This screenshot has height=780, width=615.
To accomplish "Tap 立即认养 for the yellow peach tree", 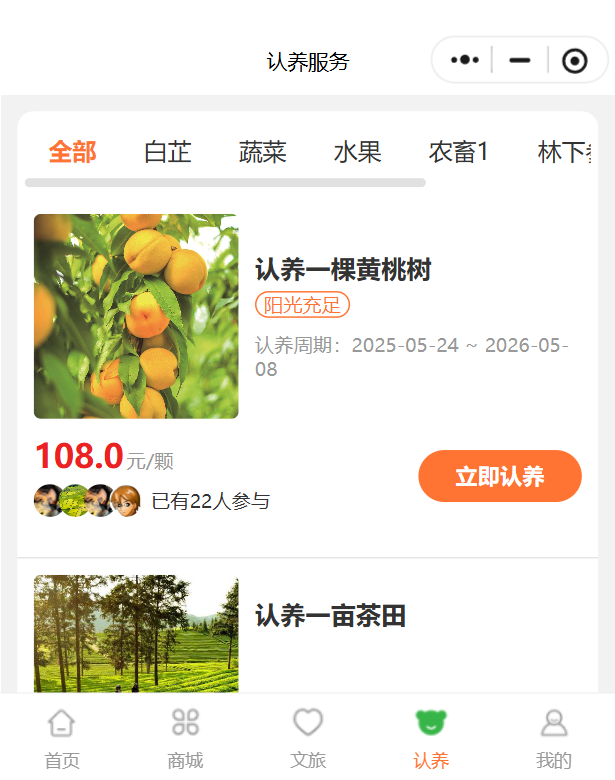I will (x=499, y=476).
